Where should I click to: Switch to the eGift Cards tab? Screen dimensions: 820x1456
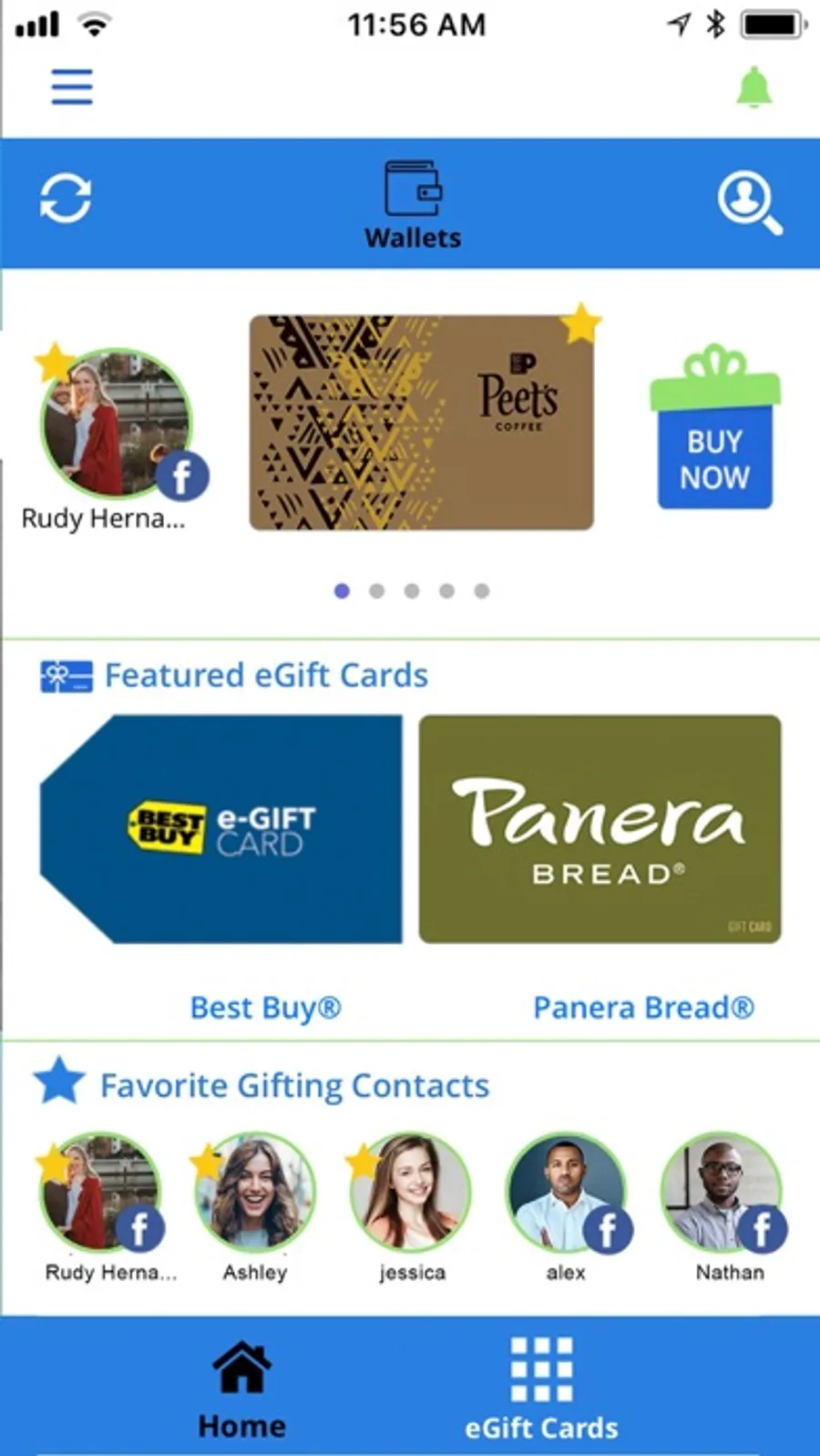point(541,1389)
